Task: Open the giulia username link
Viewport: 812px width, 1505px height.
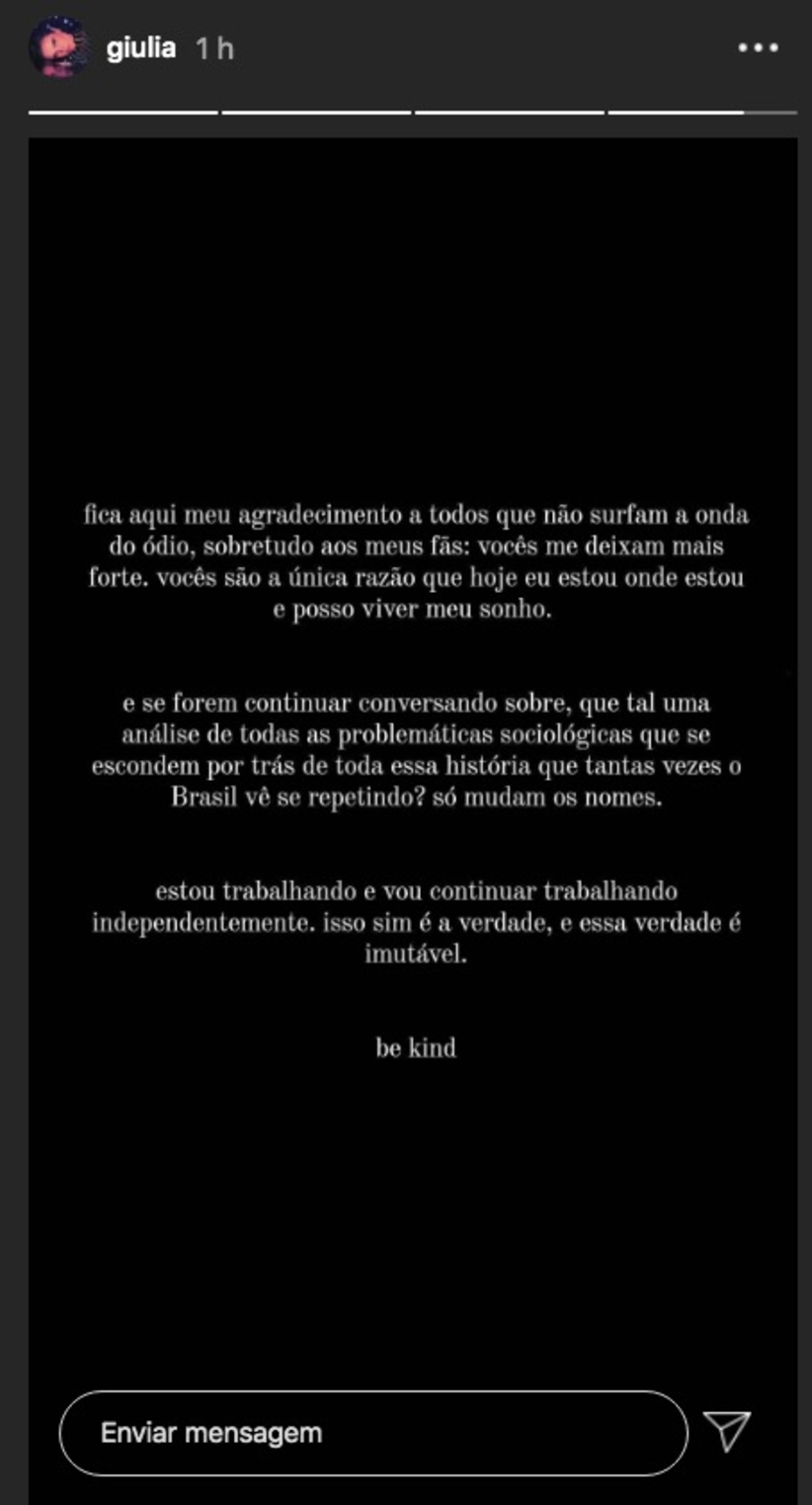Action: (140, 47)
